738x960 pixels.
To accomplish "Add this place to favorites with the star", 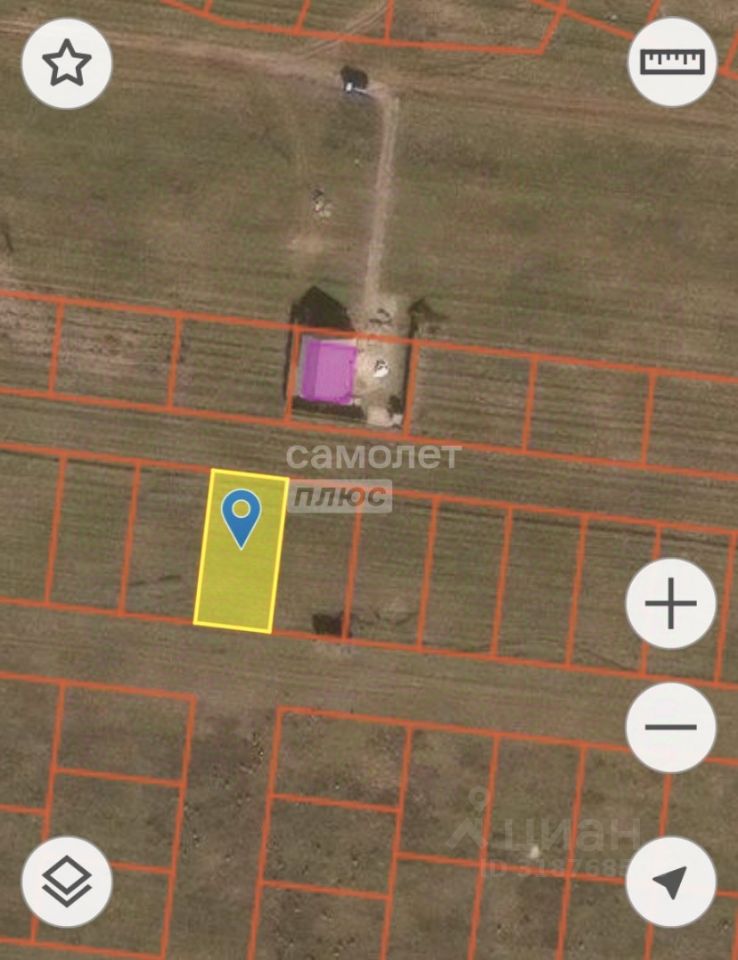I will (67, 63).
